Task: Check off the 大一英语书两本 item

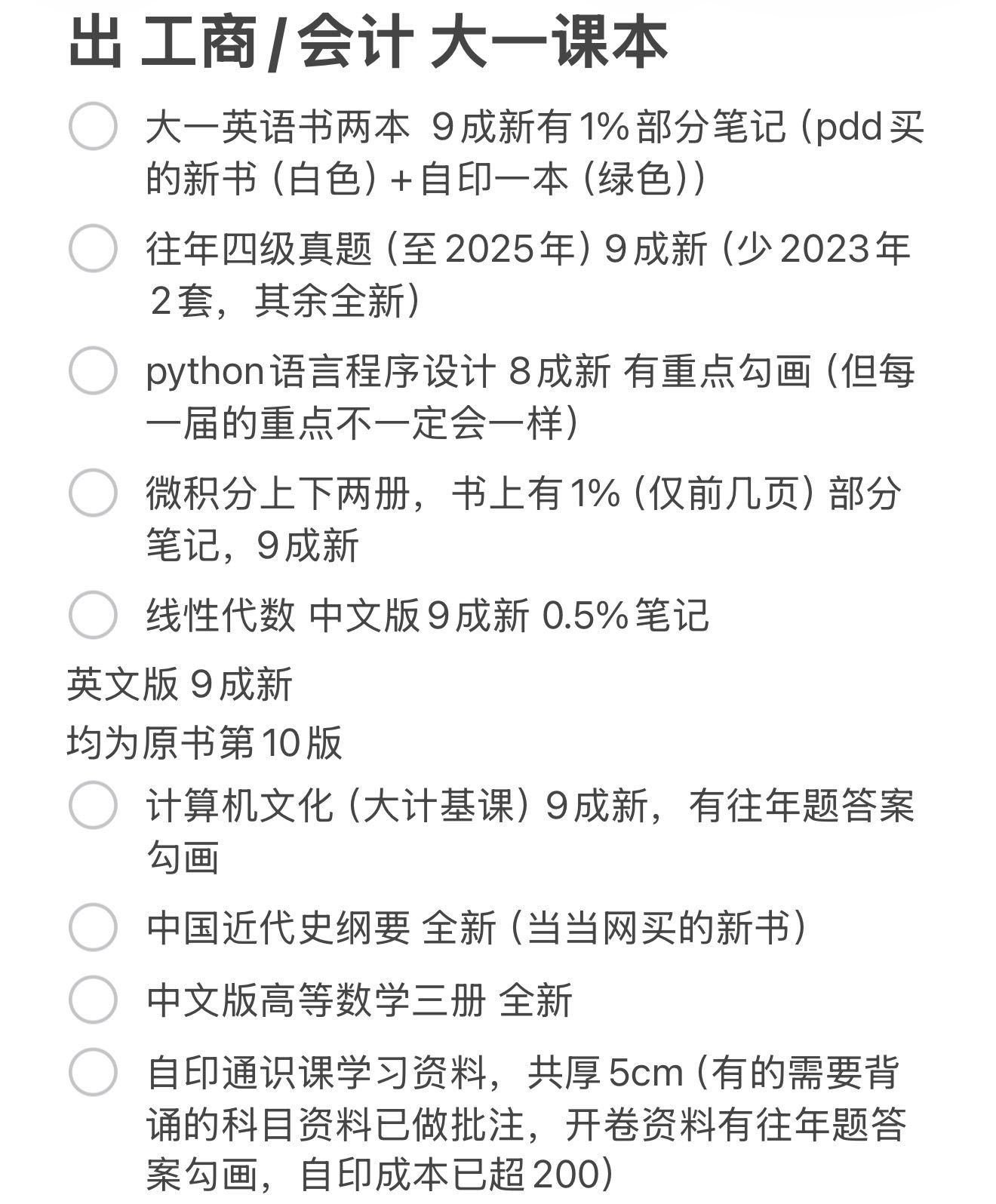Action: pyautogui.click(x=92, y=126)
